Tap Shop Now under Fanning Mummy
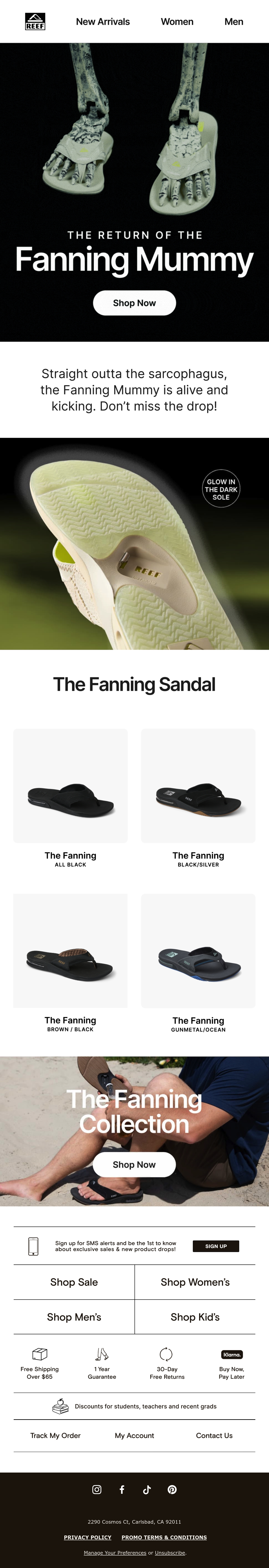Viewport: 269px width, 1568px height. (134, 302)
